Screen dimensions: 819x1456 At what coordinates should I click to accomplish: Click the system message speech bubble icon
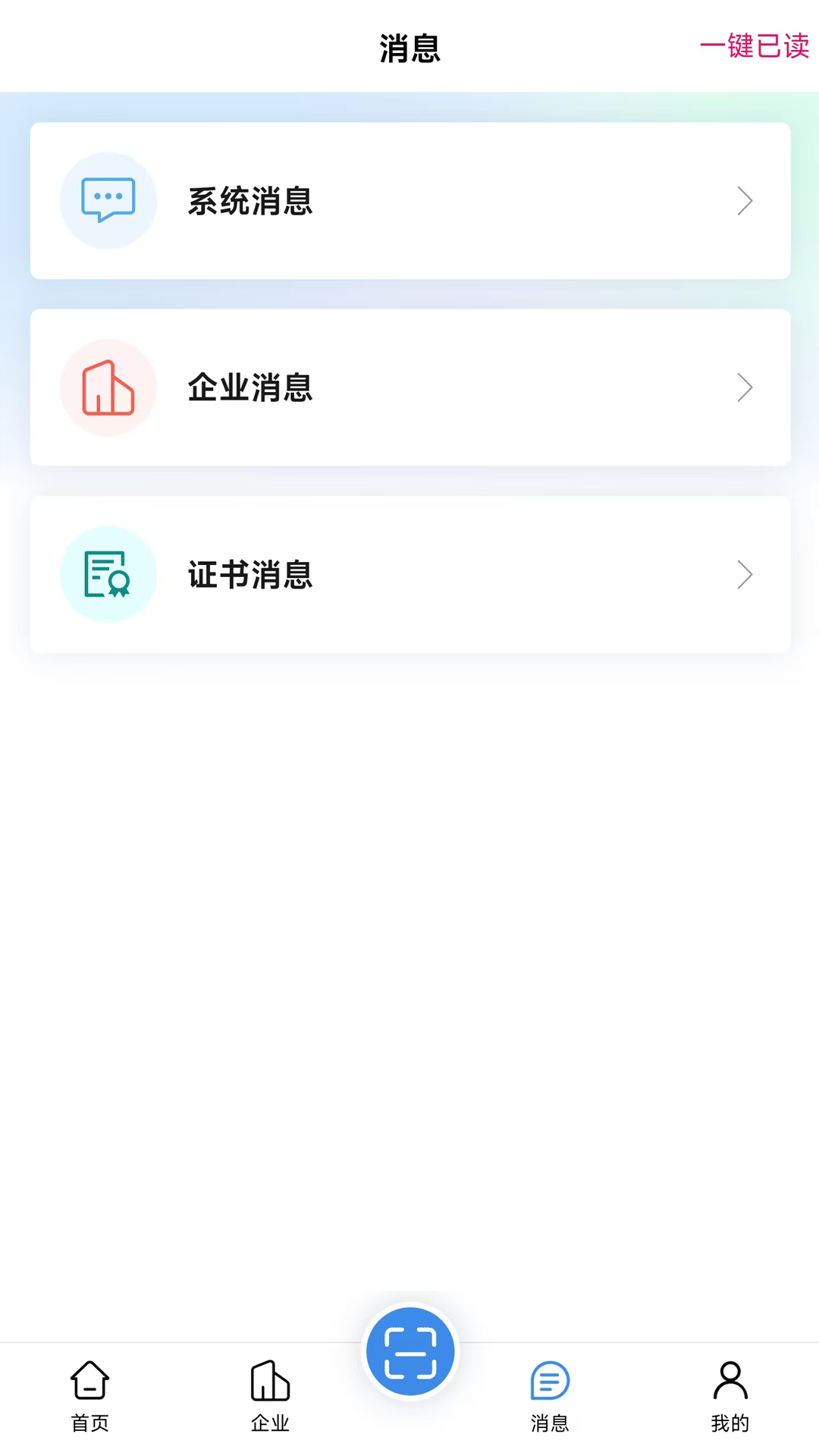pyautogui.click(x=108, y=200)
